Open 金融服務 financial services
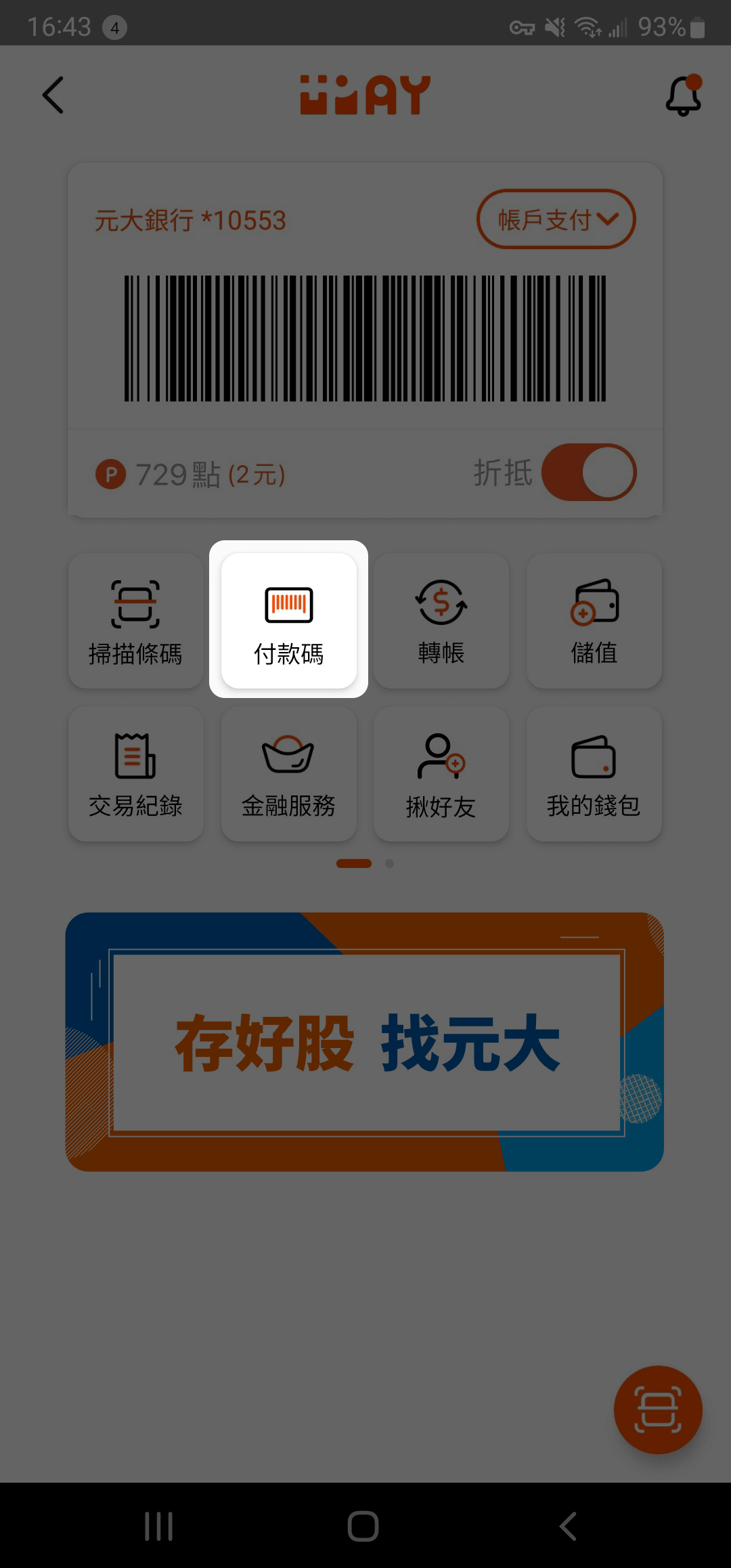The width and height of the screenshot is (731, 1568). [x=288, y=774]
